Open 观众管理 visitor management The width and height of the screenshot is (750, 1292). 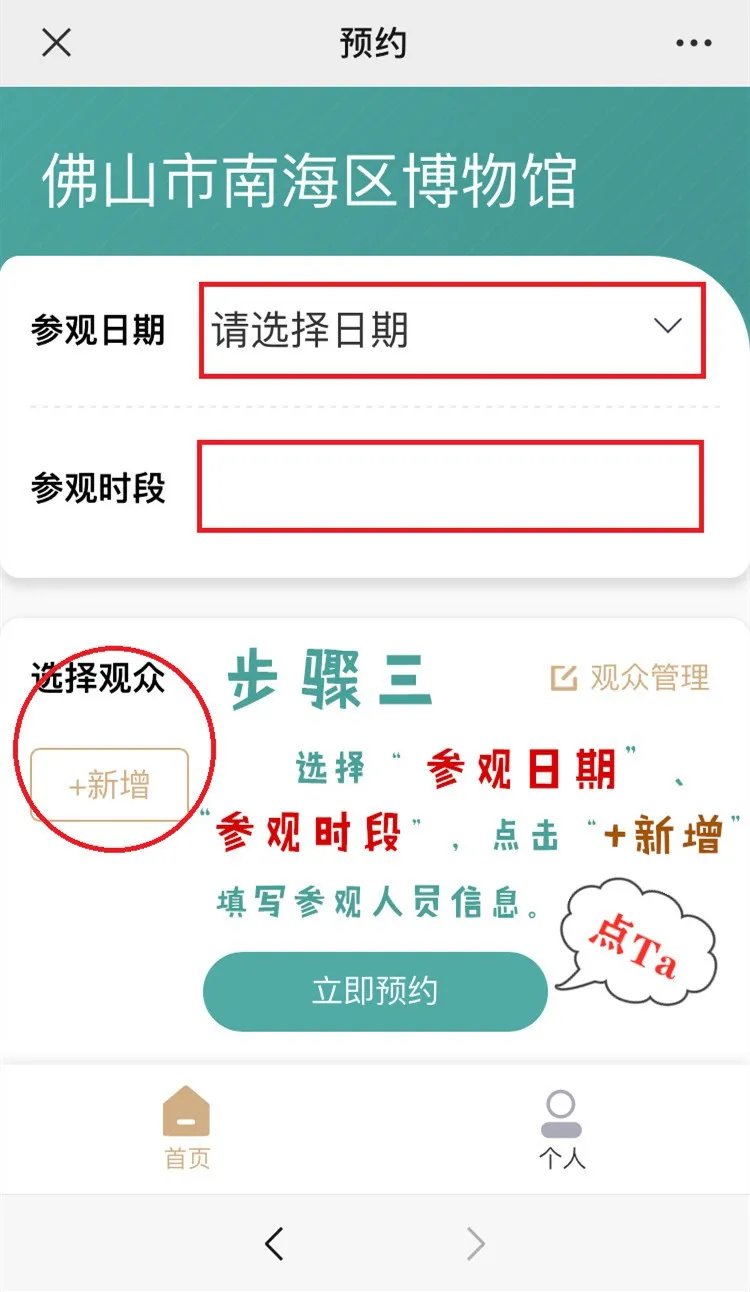630,678
